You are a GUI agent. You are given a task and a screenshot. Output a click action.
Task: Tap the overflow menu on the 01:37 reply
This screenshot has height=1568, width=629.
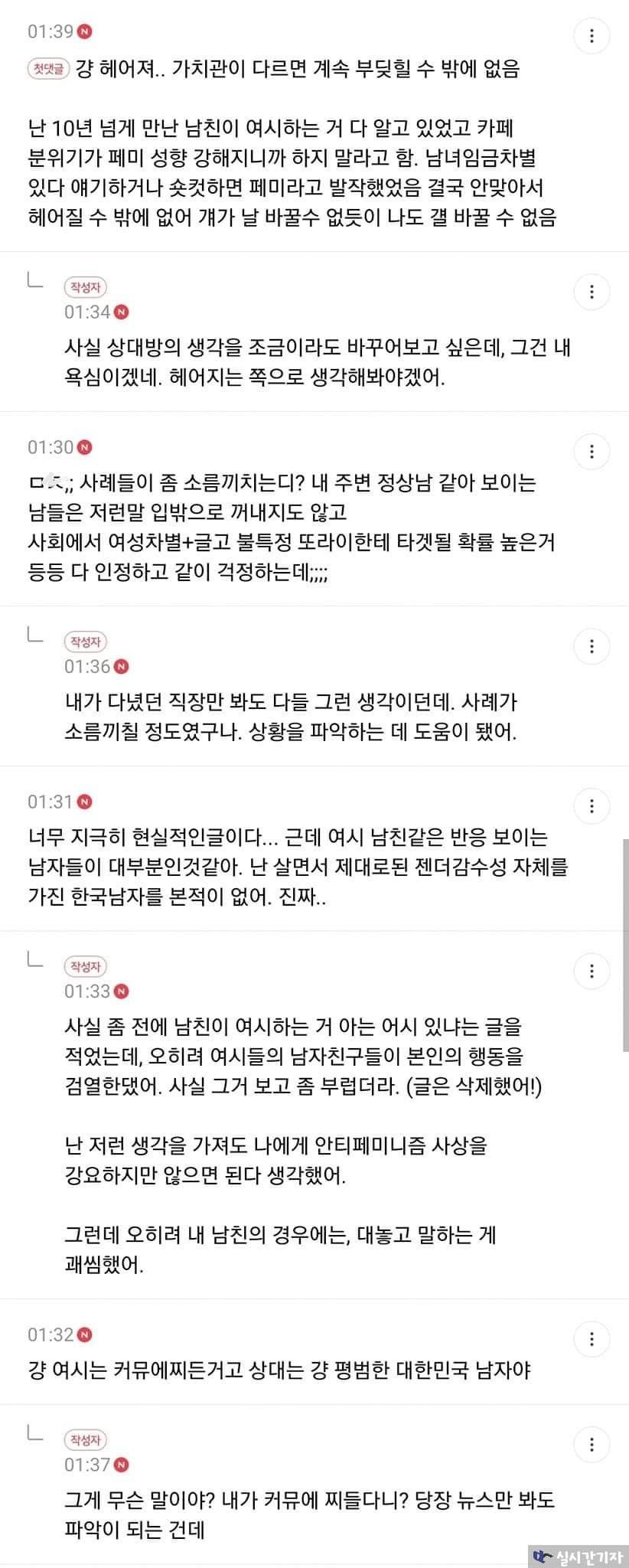tap(592, 1445)
